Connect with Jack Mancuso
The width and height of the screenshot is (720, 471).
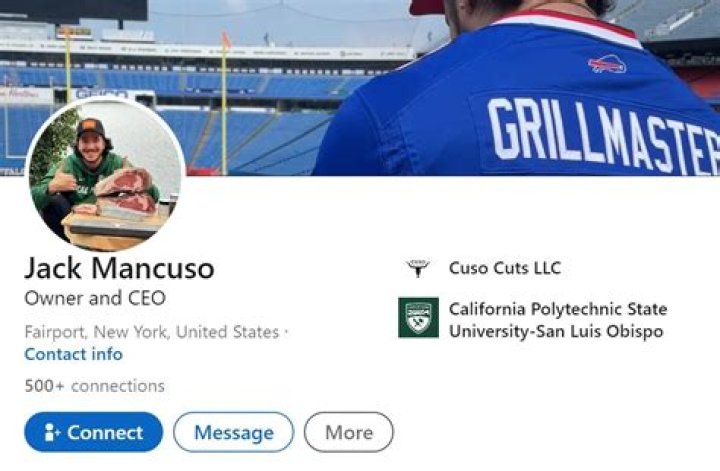[x=93, y=433]
